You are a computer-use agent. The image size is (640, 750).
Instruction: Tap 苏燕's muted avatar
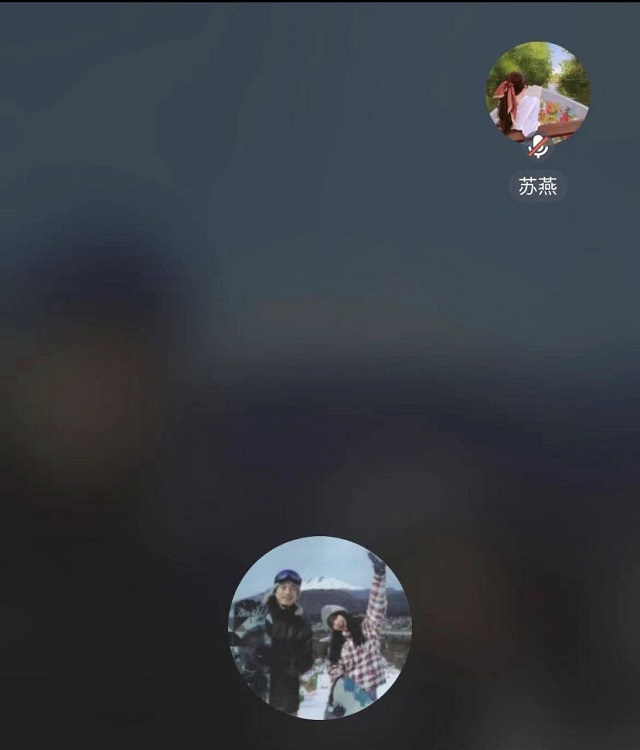[x=538, y=93]
